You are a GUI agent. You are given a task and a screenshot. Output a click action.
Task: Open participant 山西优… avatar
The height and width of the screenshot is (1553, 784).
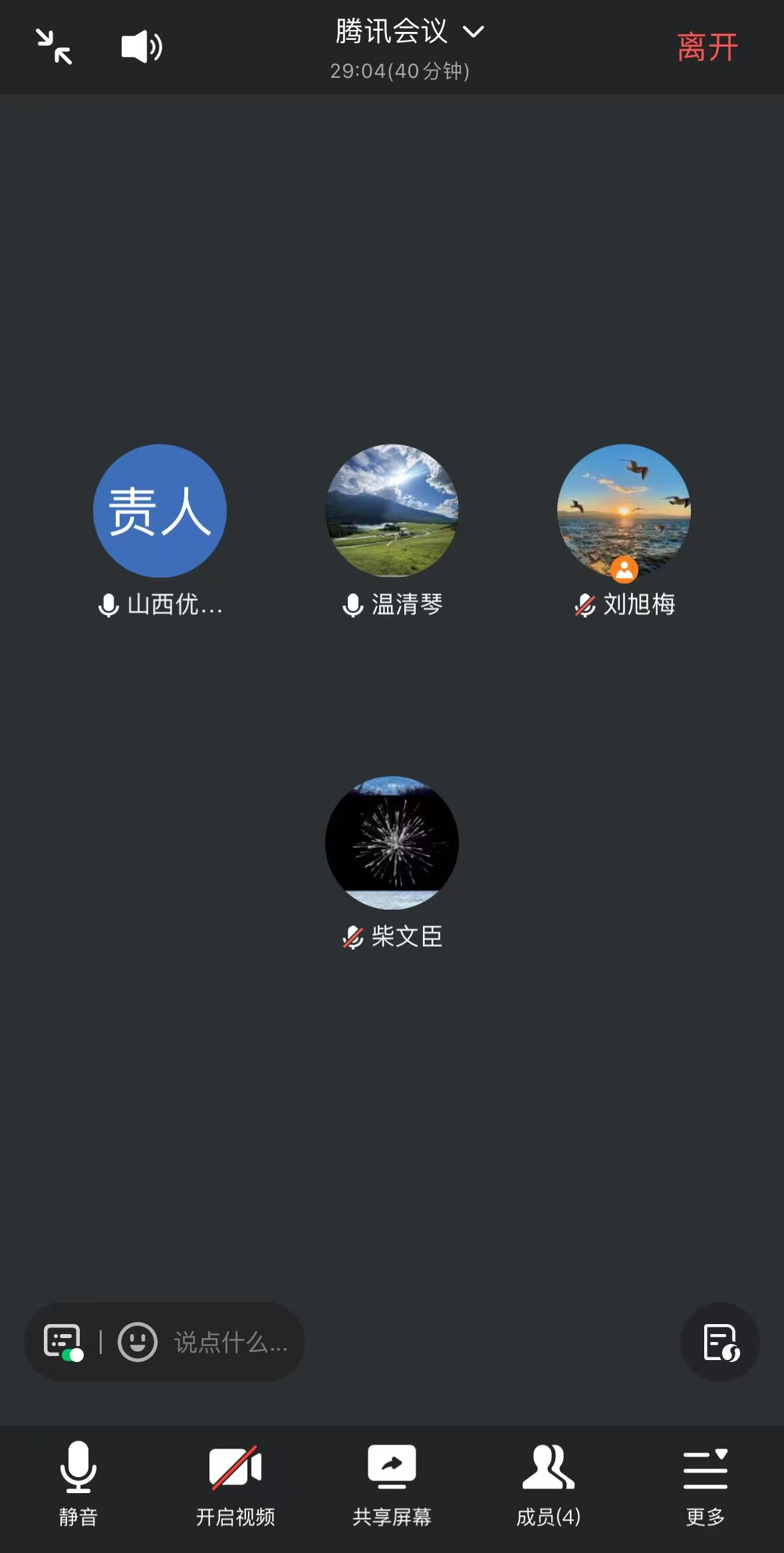[x=160, y=510]
